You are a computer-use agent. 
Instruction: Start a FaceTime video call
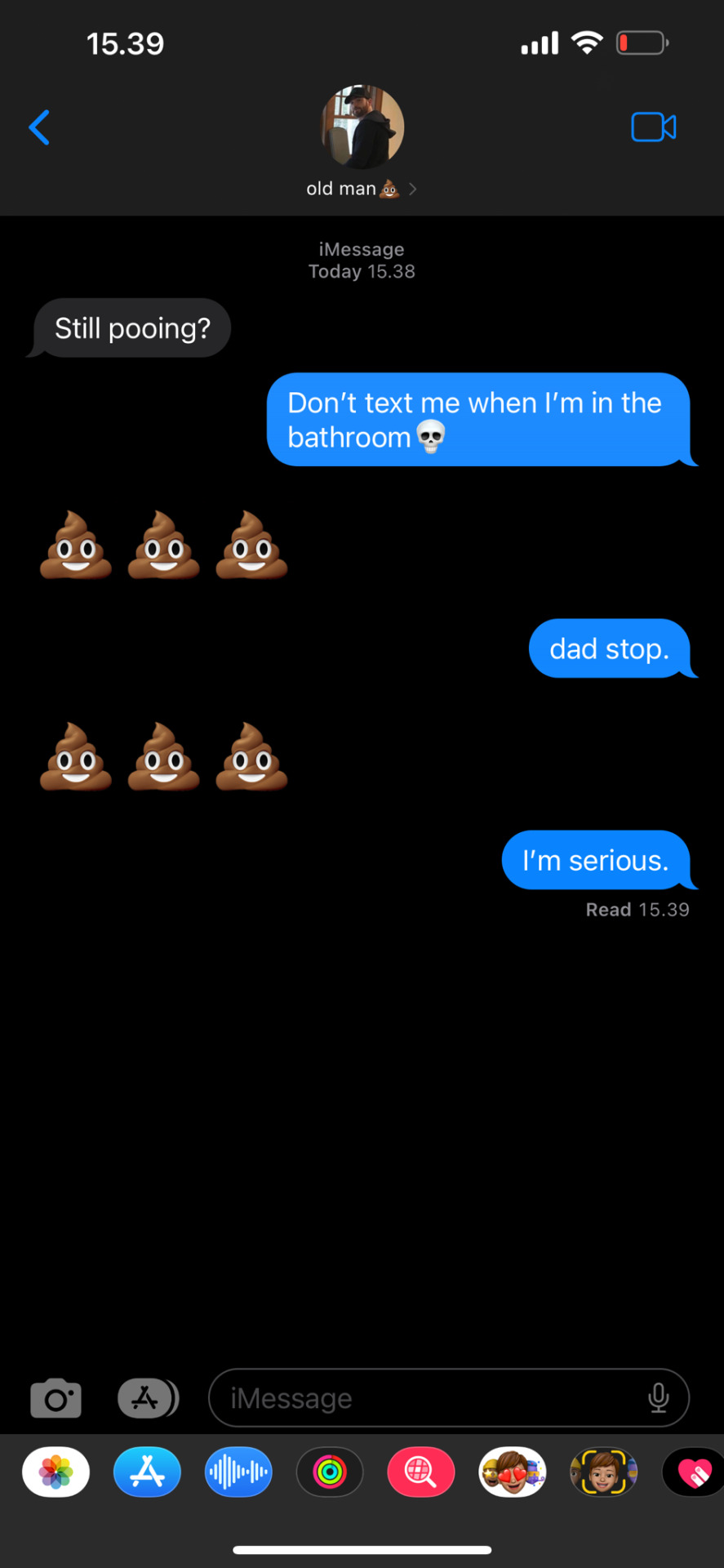(653, 127)
